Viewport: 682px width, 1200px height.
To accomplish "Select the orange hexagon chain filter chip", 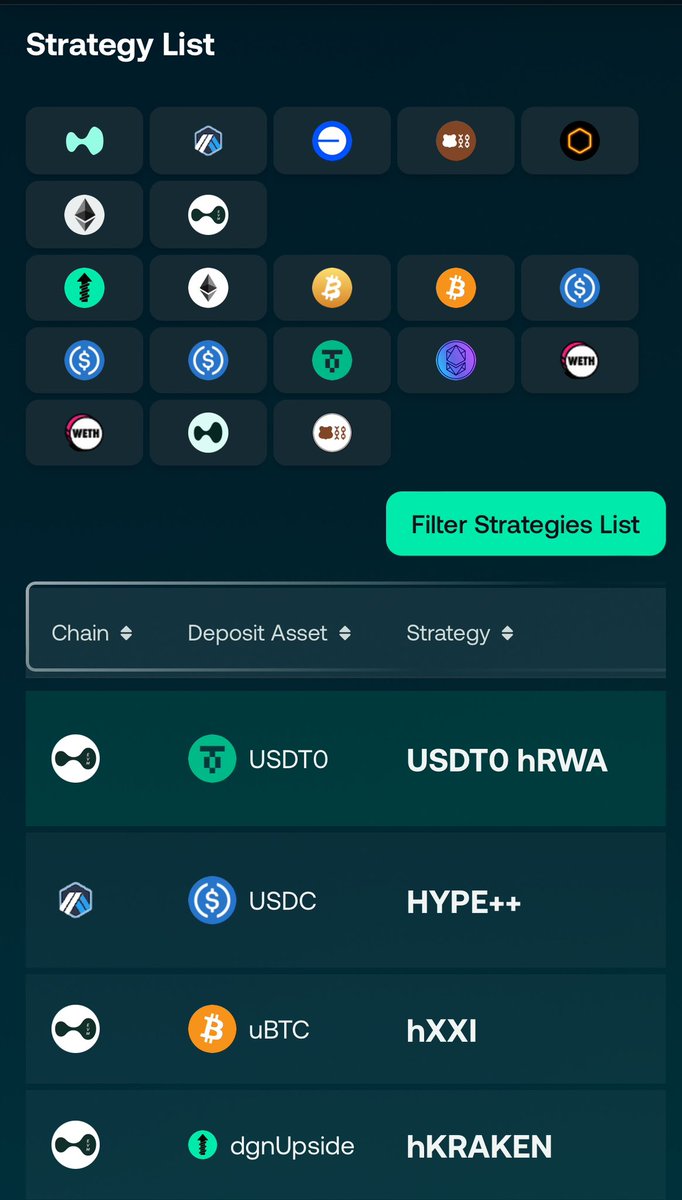I will (580, 141).
